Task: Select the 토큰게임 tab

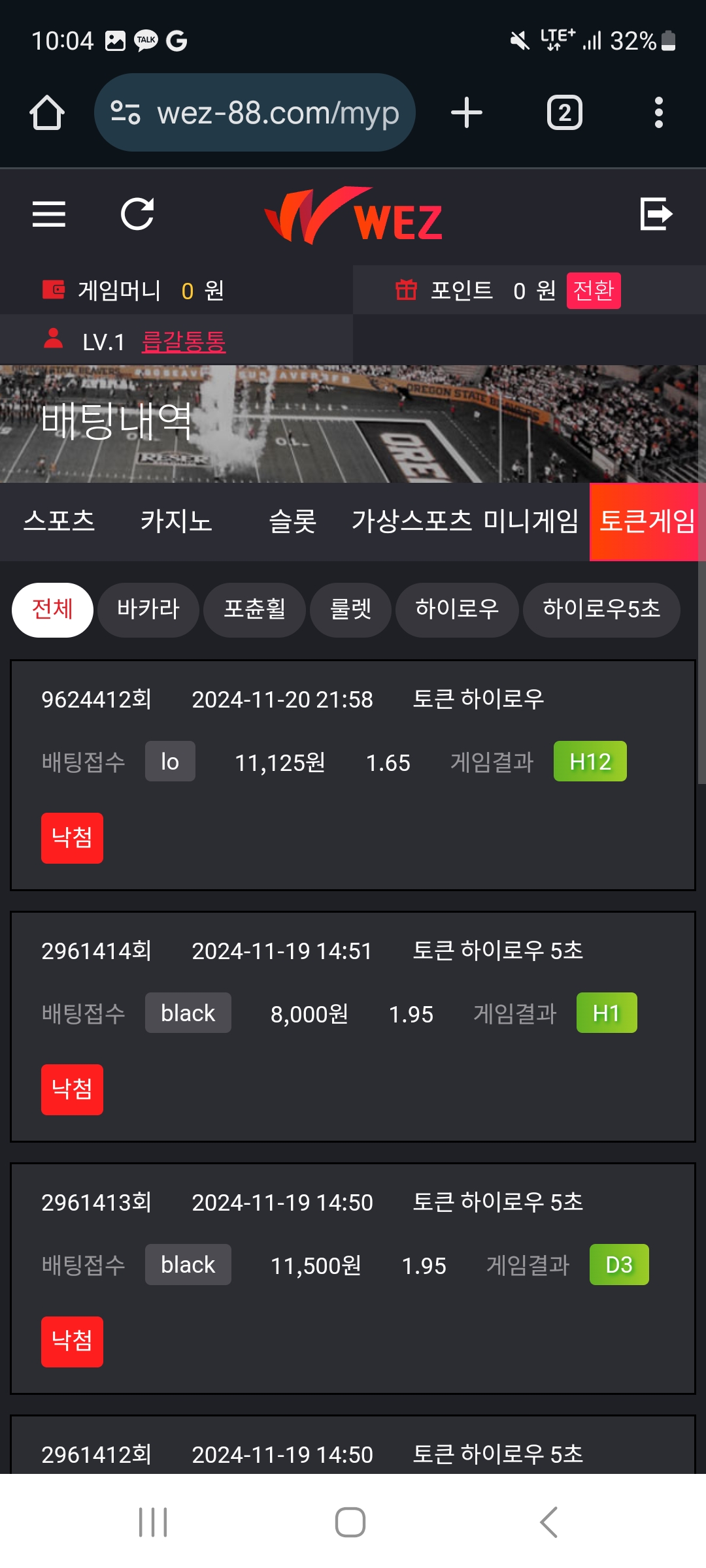Action: tap(647, 521)
